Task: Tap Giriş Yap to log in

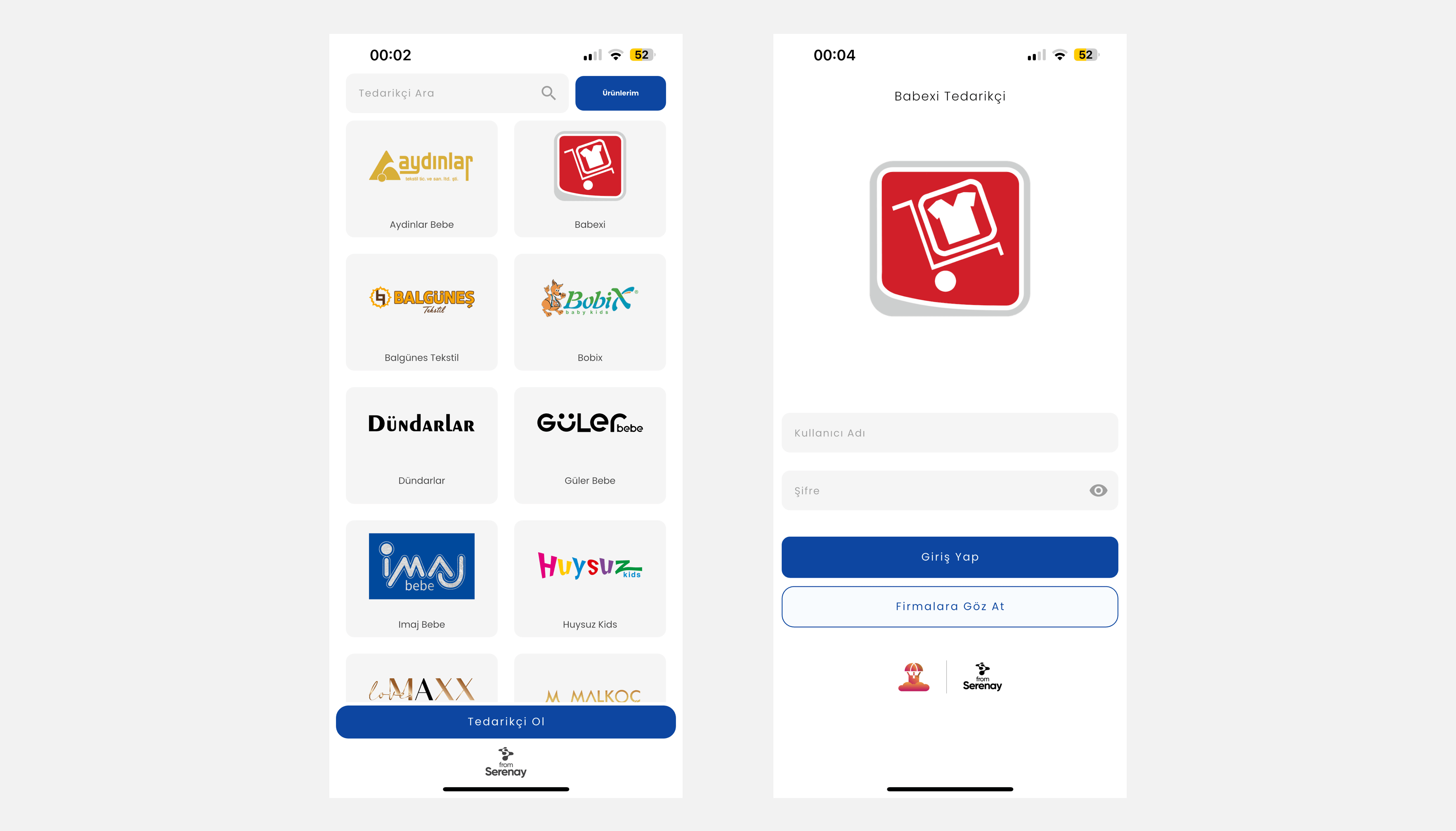Action: click(x=949, y=557)
